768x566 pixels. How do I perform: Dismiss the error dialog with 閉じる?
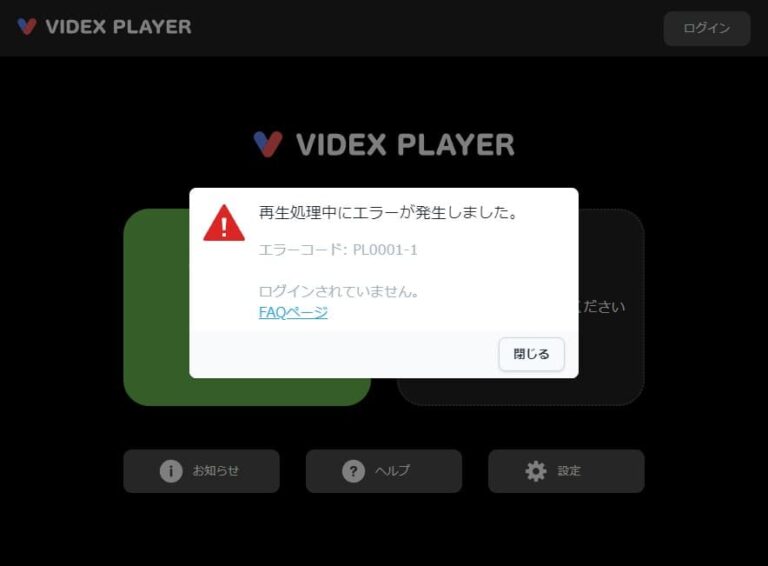[531, 354]
